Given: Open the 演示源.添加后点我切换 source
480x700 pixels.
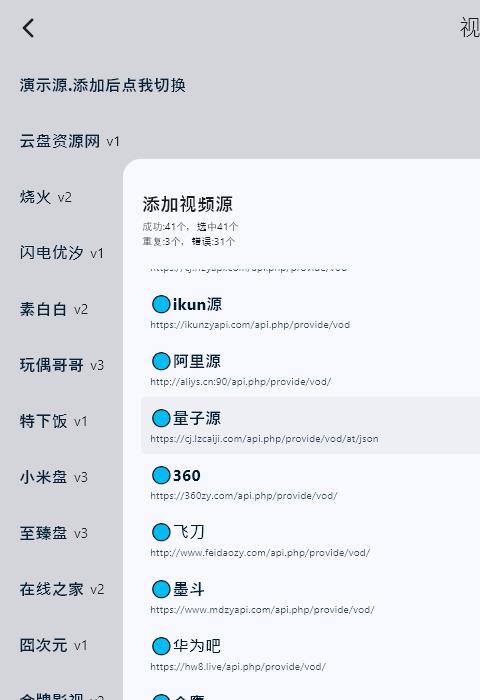Looking at the screenshot, I should [x=102, y=85].
